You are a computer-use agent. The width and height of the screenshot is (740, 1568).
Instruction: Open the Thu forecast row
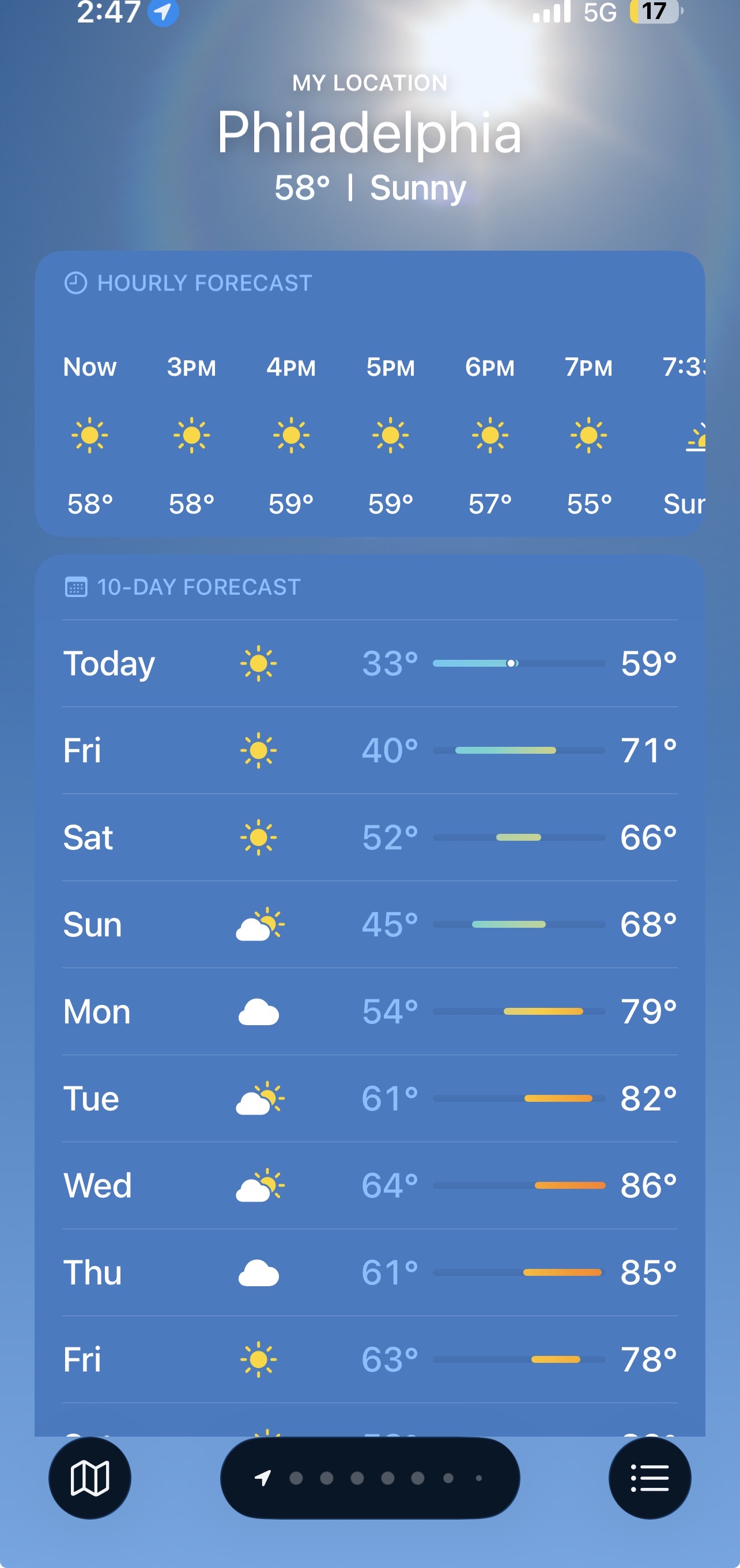point(369,1272)
